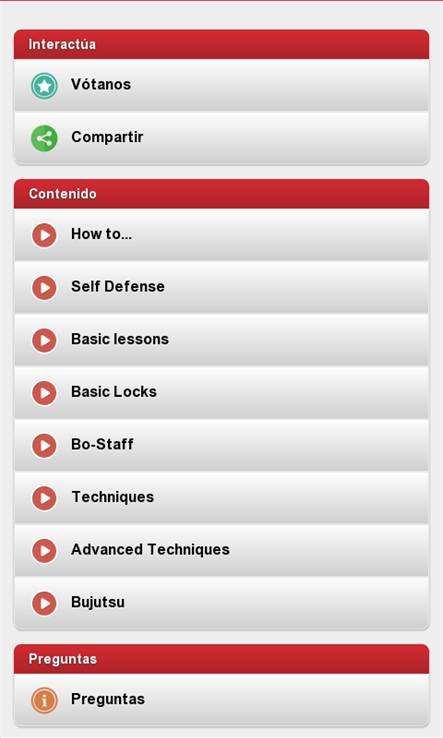View the Bujutsu content
443x738 pixels.
point(221,603)
